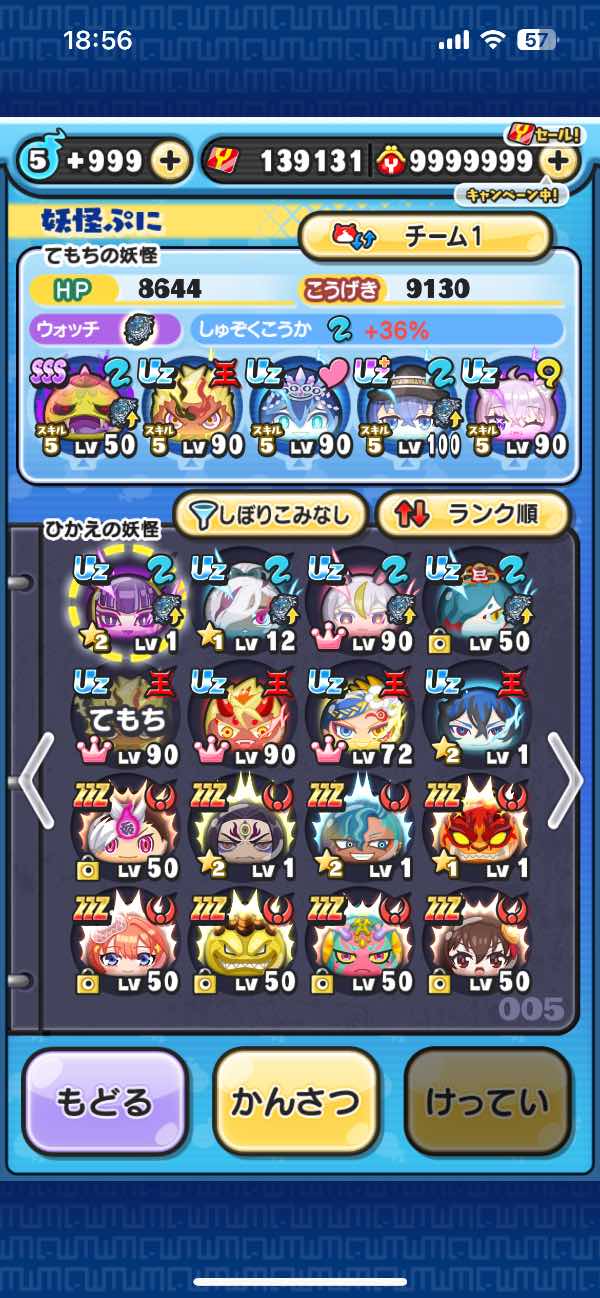The height and width of the screenshot is (1298, 600).
Task: Open the チーム1 team switch button
Action: [x=426, y=236]
